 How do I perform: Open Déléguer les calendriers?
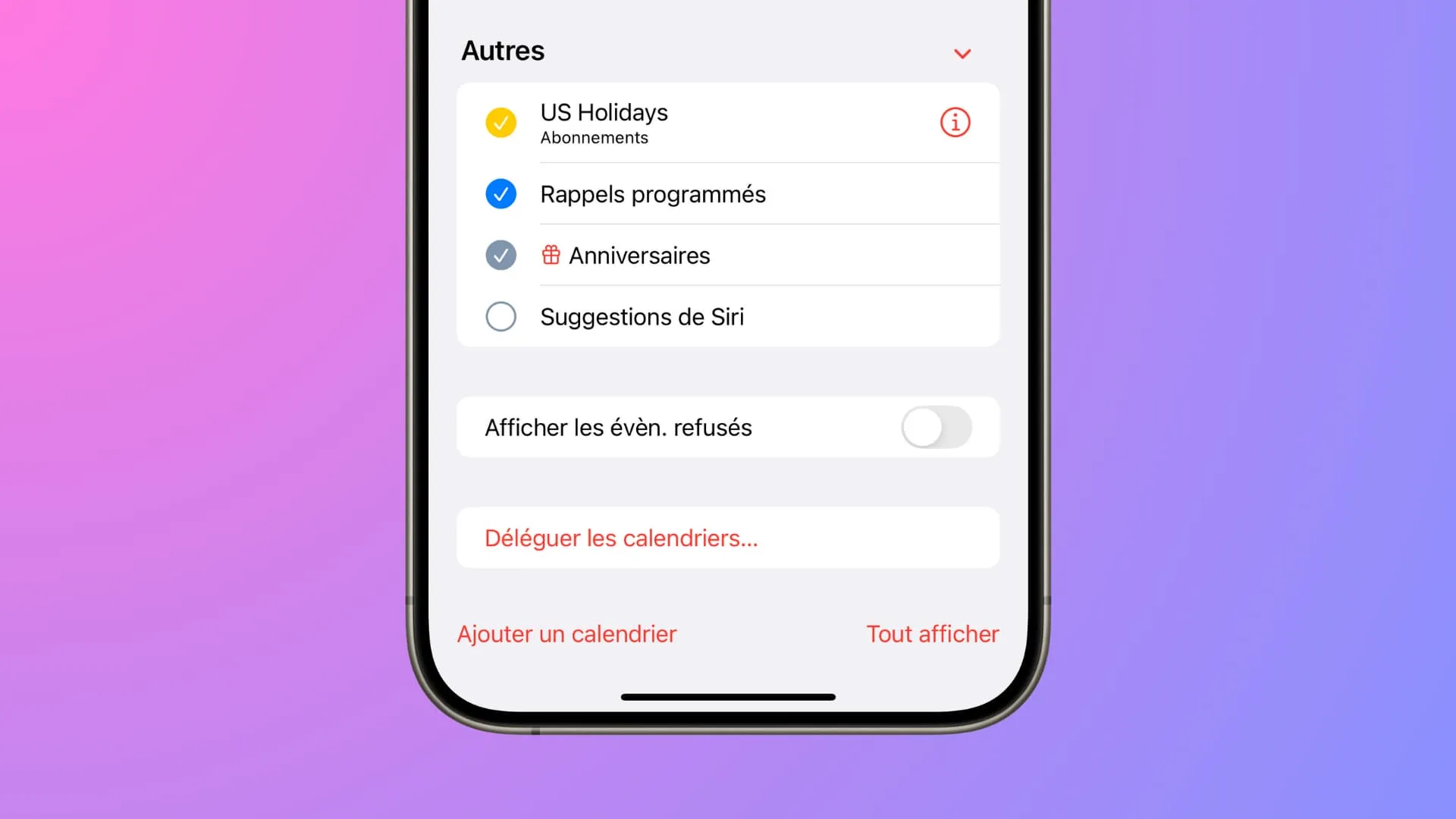coord(621,538)
